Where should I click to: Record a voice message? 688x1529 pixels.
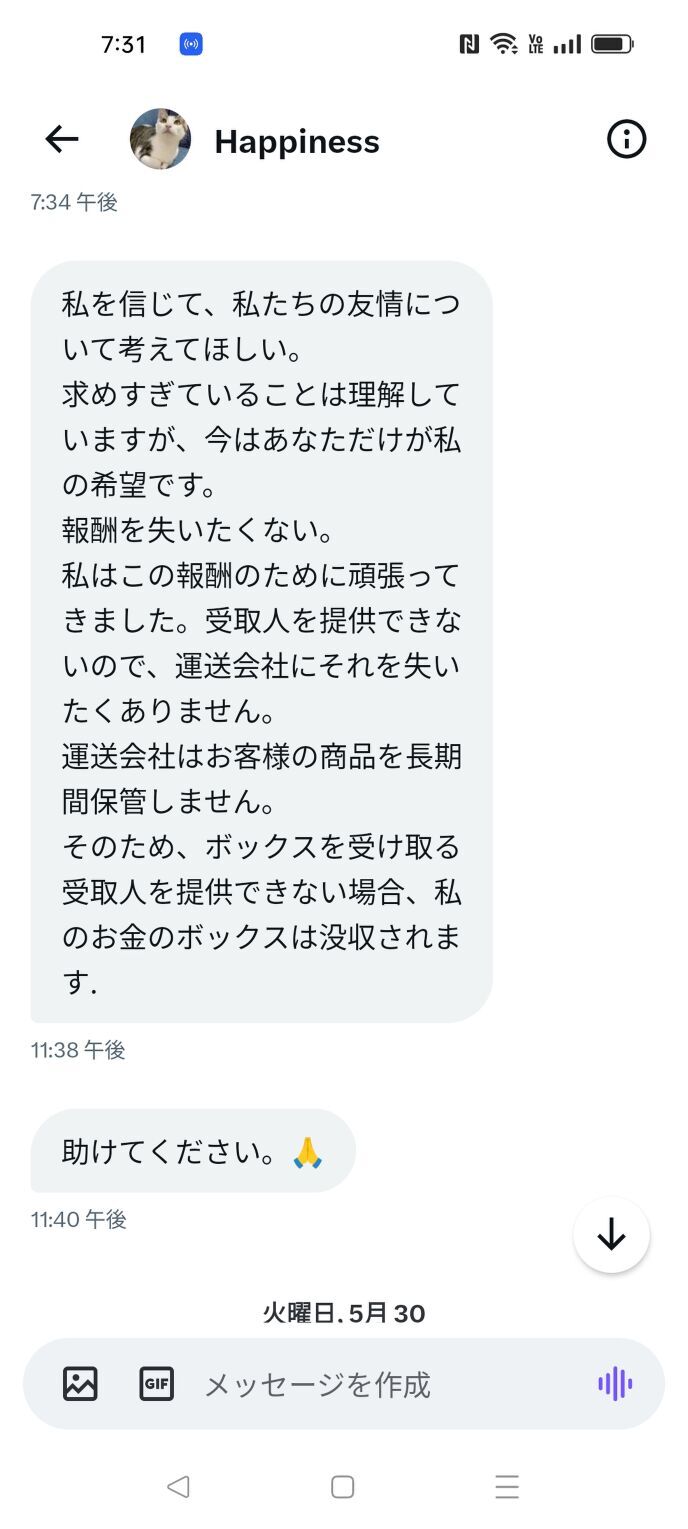coord(615,1384)
